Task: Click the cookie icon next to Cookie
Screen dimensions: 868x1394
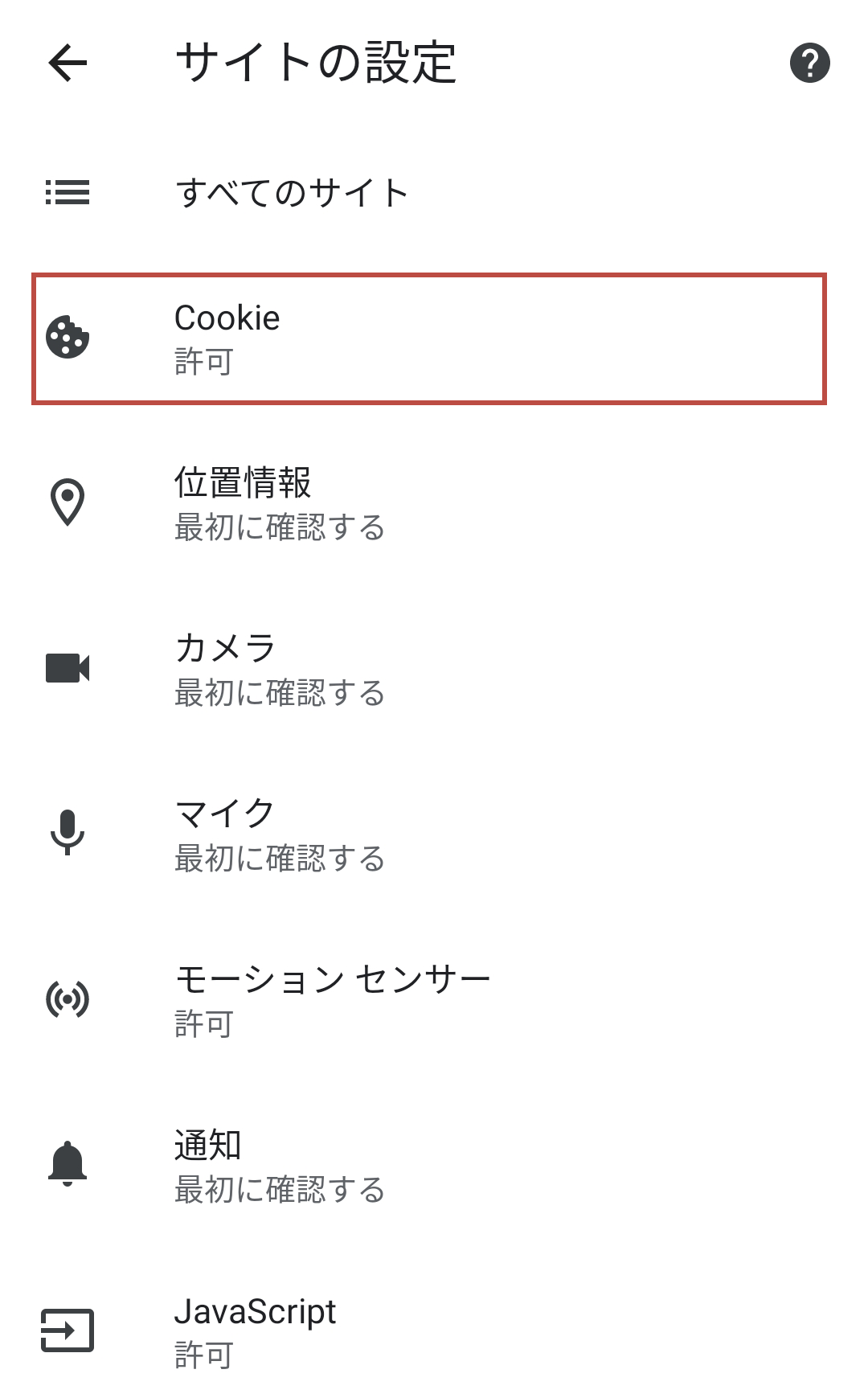Action: [x=68, y=338]
